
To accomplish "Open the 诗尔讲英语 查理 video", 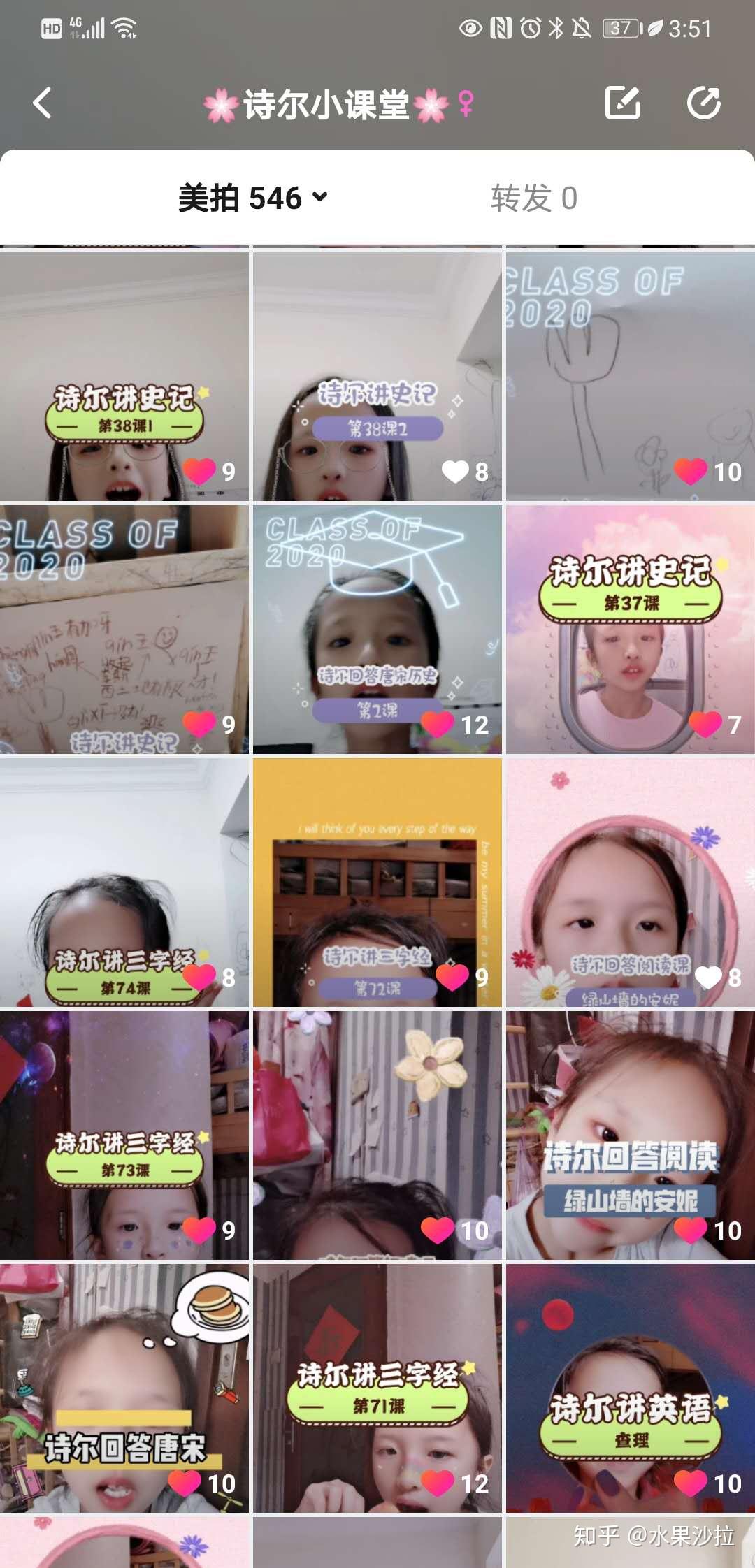I will tap(631, 1388).
